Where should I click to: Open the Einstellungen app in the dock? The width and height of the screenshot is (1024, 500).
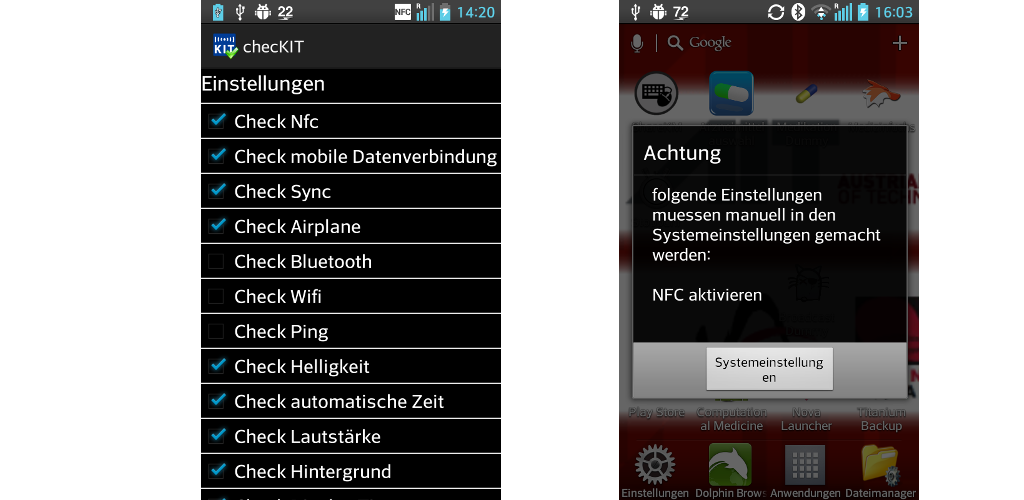point(655,468)
